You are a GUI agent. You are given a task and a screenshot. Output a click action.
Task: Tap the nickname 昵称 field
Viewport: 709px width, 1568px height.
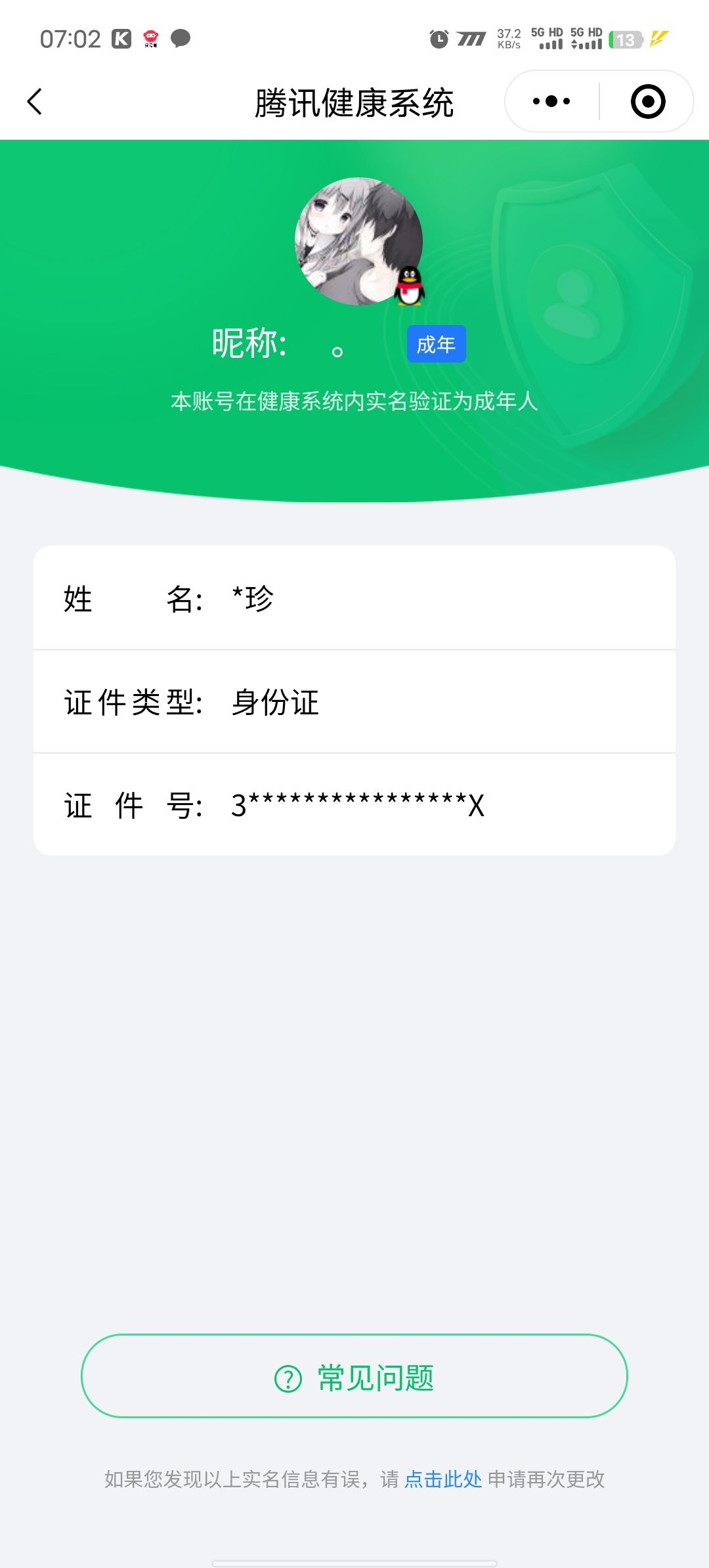(x=249, y=343)
